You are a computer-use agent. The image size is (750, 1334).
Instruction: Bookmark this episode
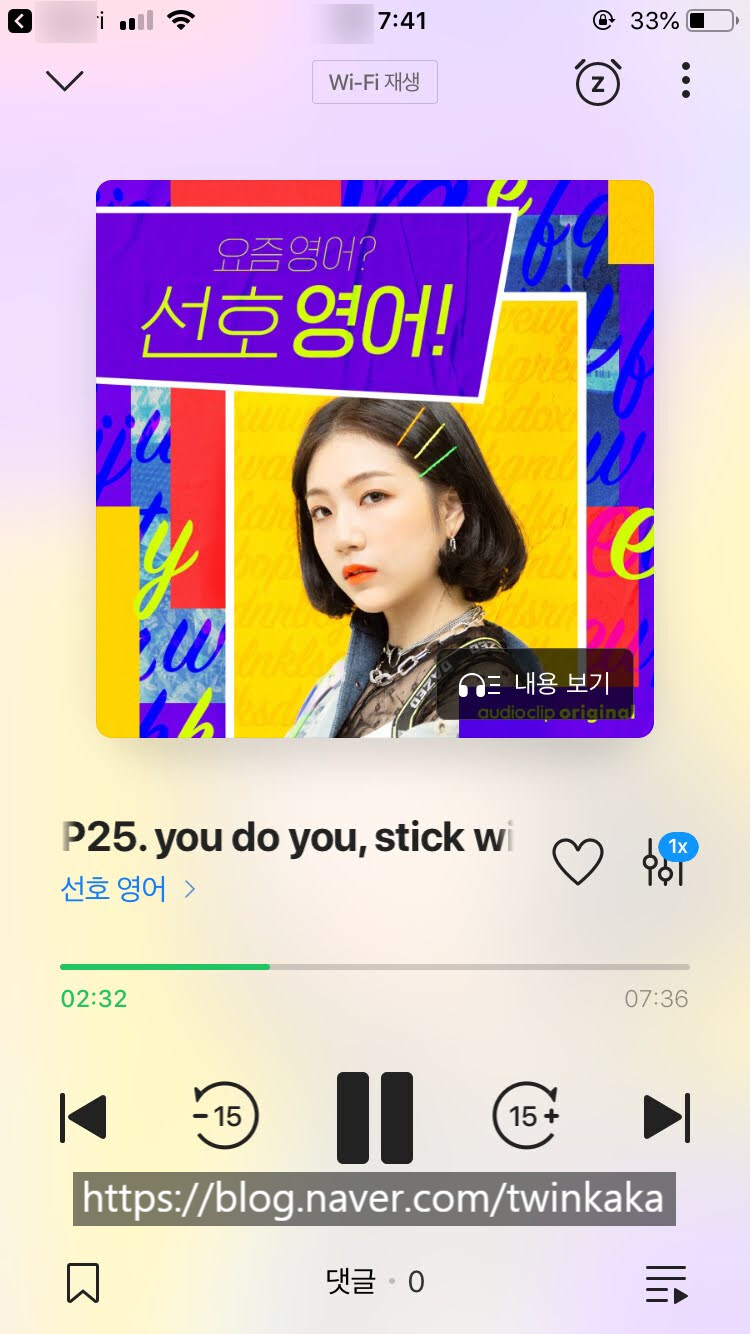point(83,1282)
